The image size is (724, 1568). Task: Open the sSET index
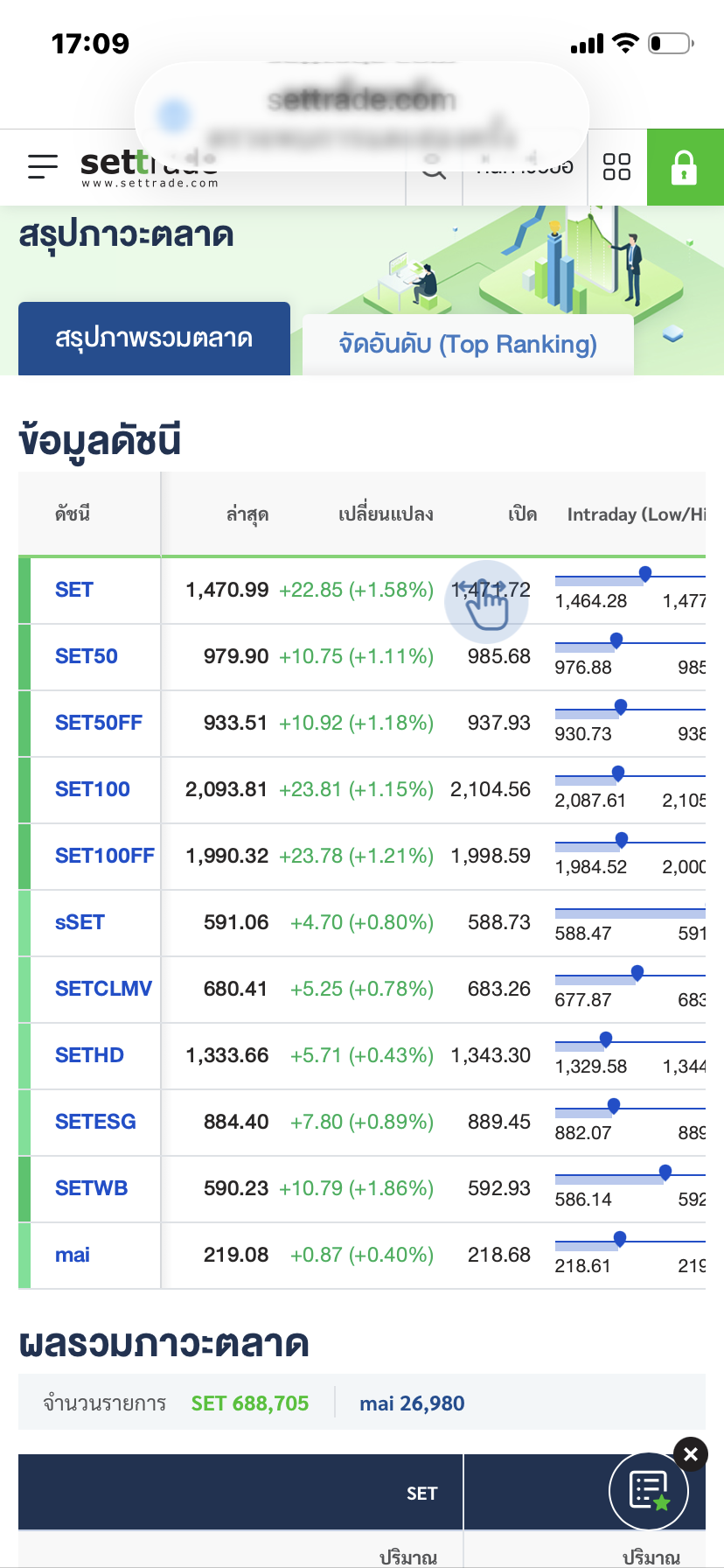pyautogui.click(x=80, y=922)
